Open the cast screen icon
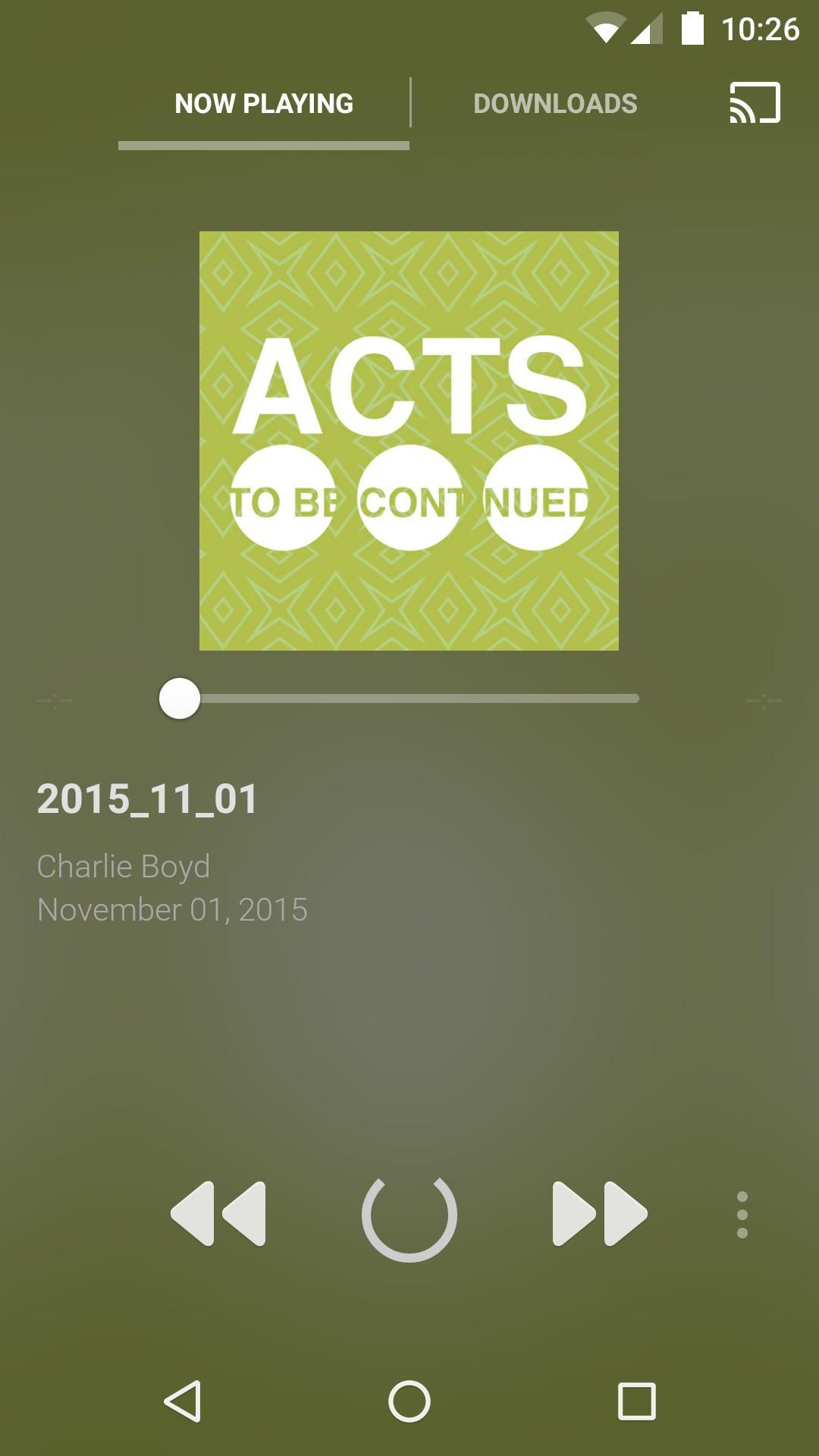 [x=755, y=103]
